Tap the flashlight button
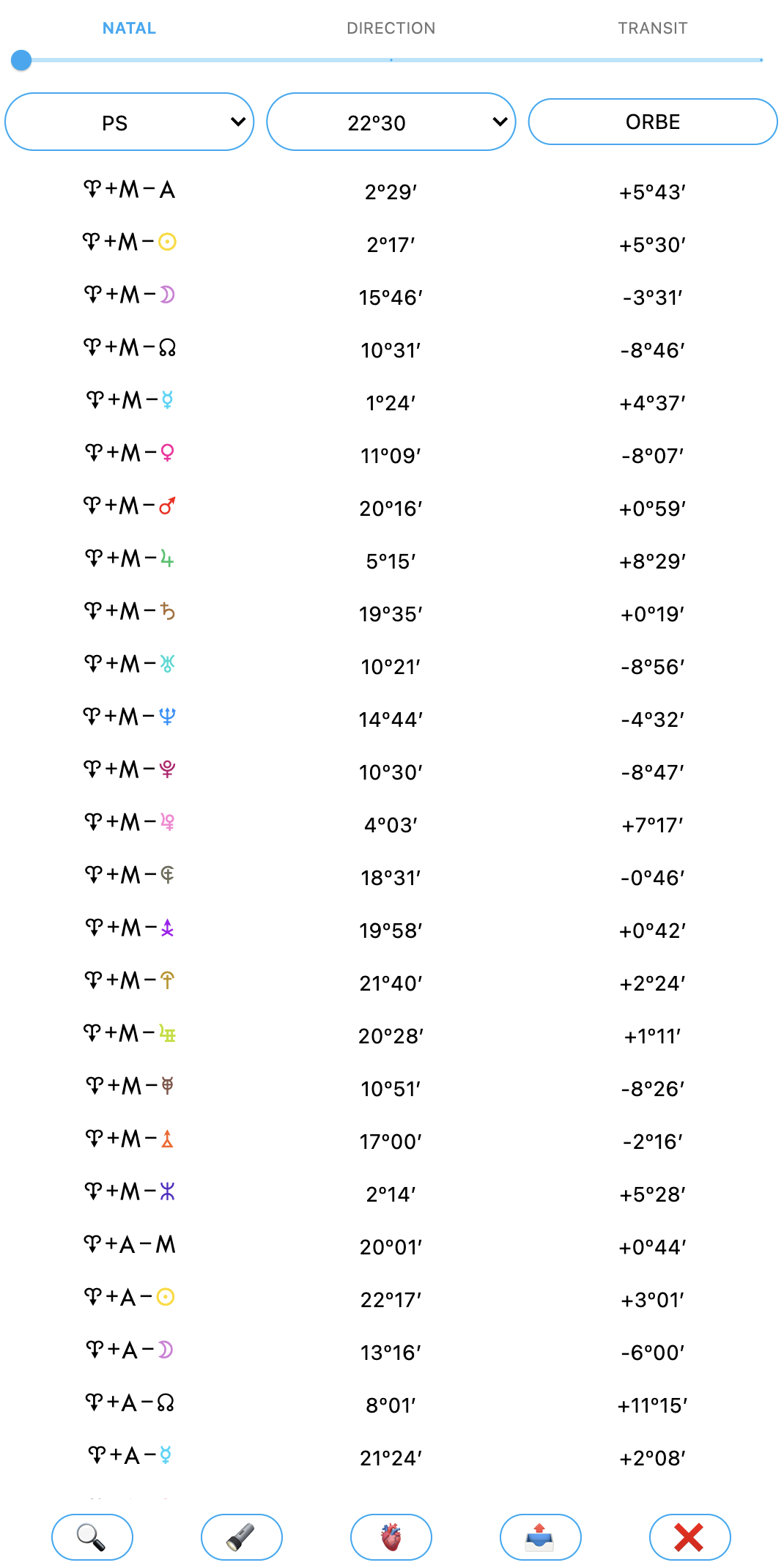Viewport: 784px width, 1568px height. 242,1536
